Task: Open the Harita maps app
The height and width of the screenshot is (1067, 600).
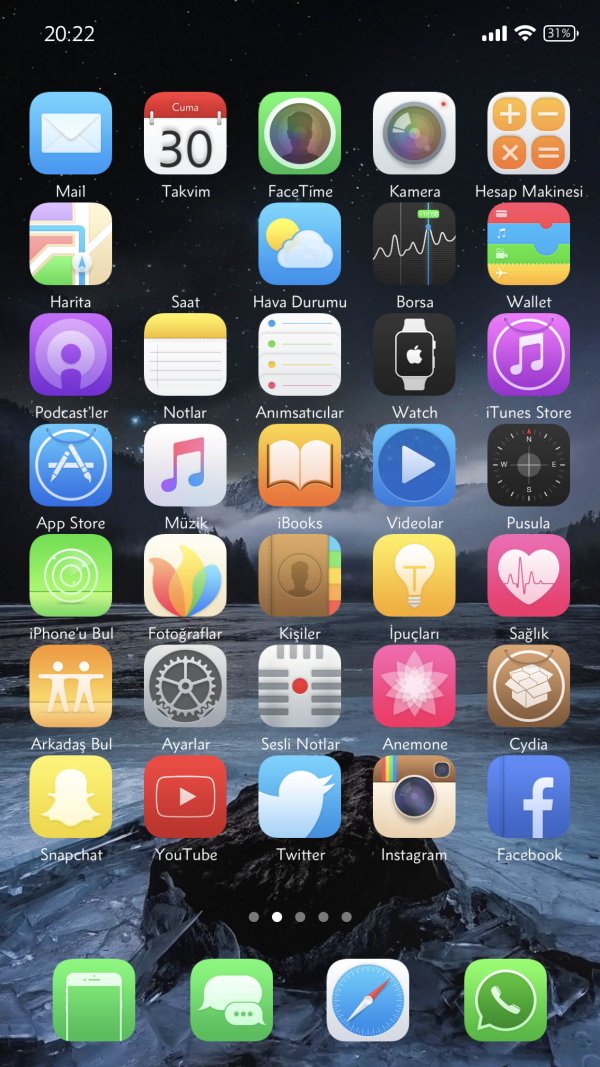Action: (x=71, y=245)
